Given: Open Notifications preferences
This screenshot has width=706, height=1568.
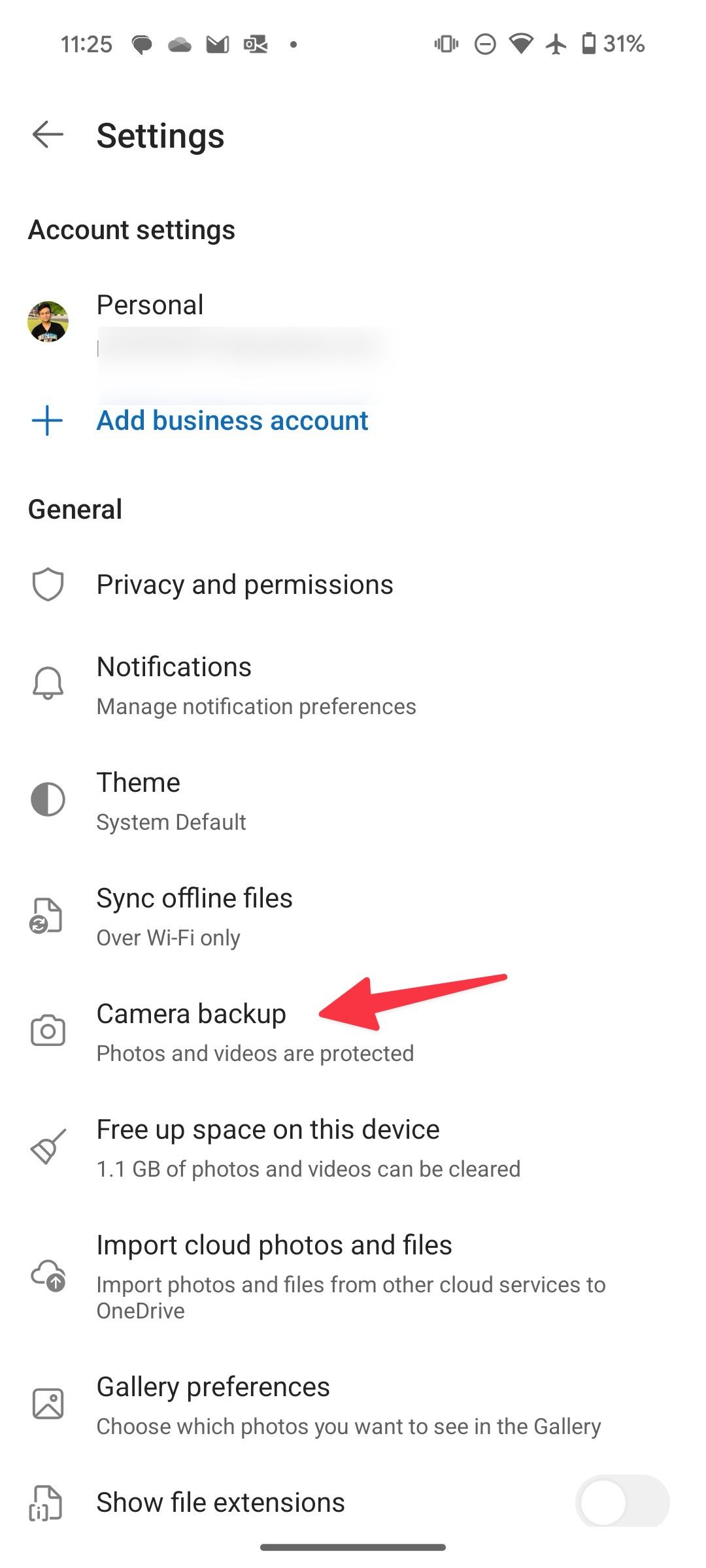Looking at the screenshot, I should tap(261, 681).
